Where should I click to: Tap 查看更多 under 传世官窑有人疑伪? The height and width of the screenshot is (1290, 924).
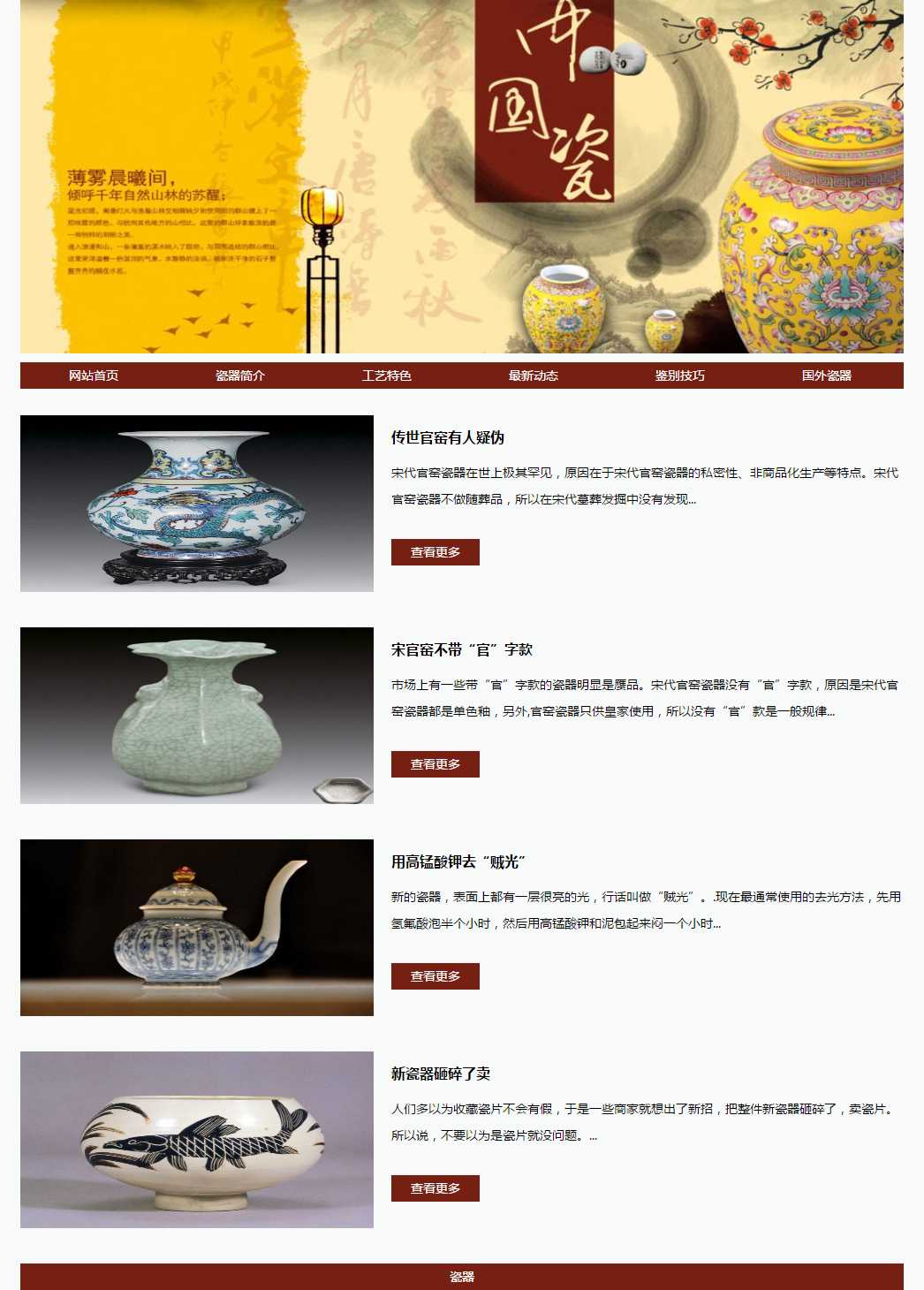tap(435, 552)
